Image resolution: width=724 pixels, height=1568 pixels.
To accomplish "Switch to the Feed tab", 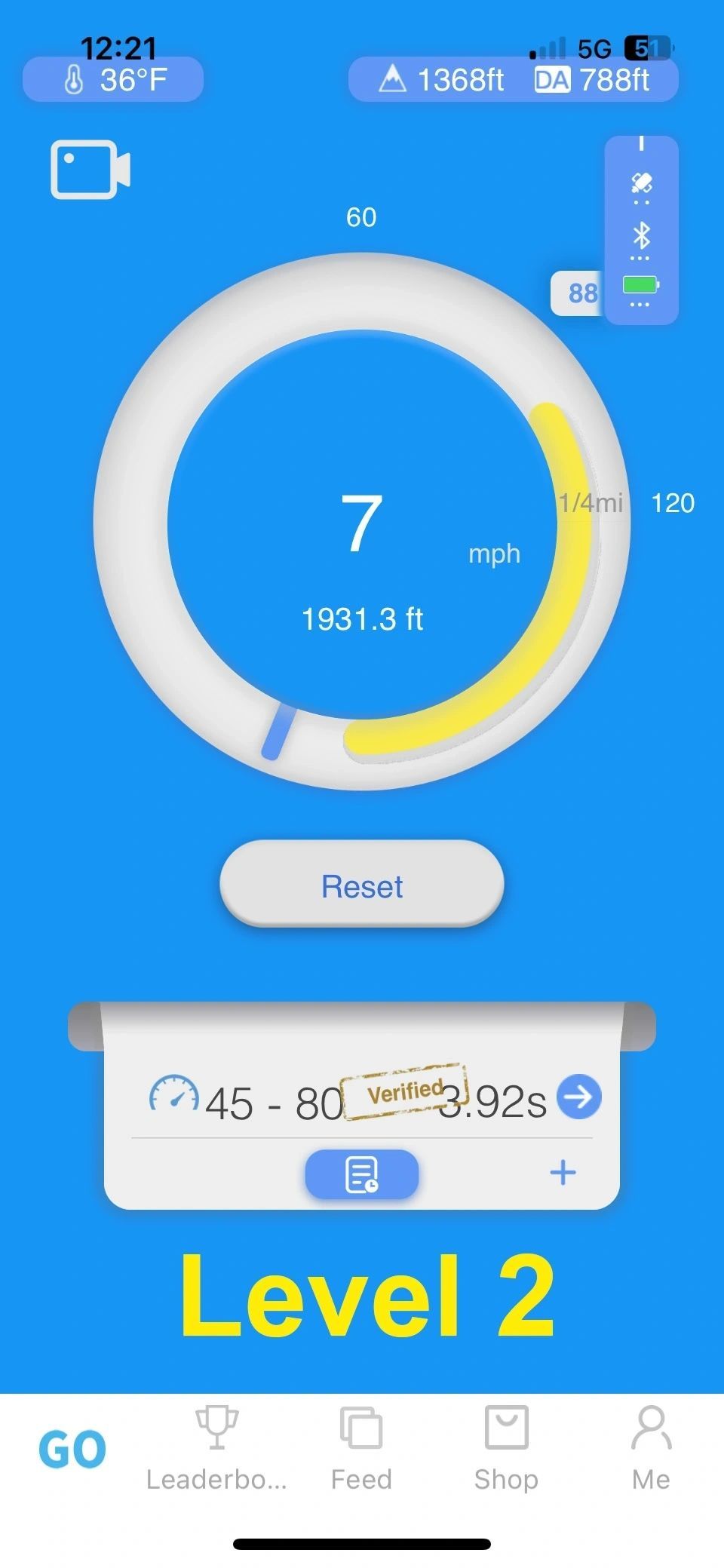I will 361,1449.
